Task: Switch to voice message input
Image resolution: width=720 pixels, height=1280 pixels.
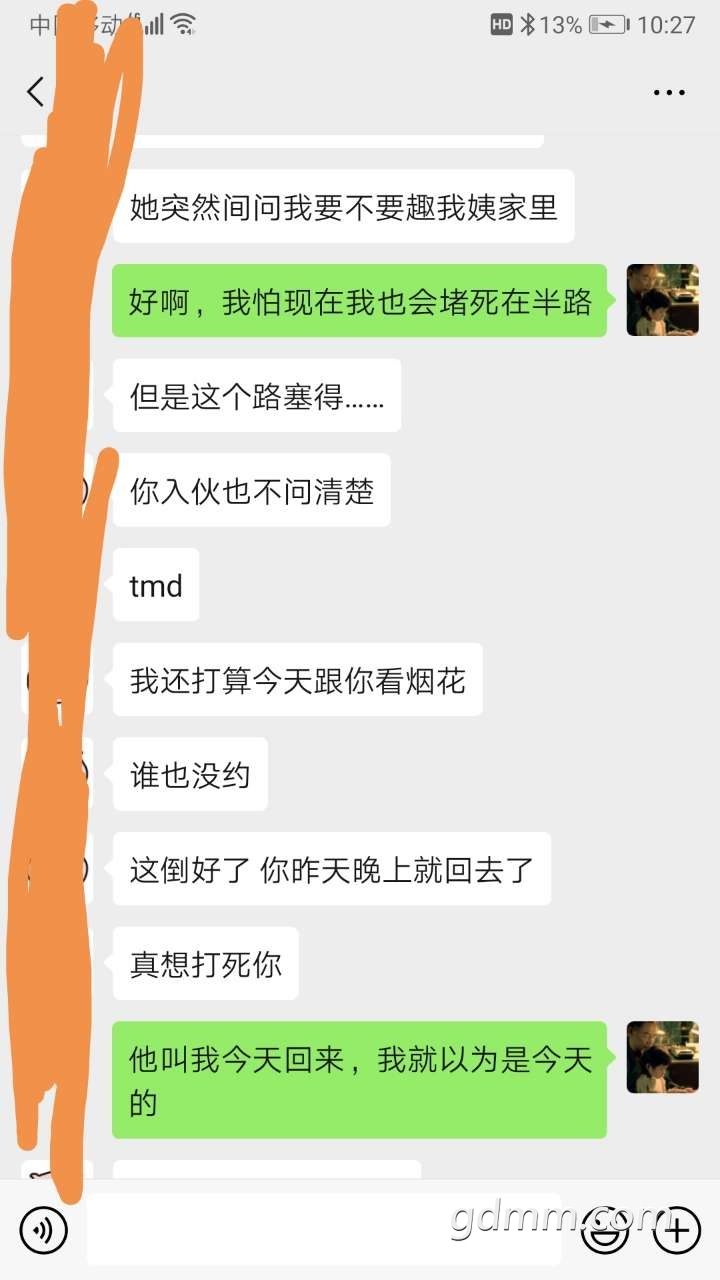Action: 43,1229
